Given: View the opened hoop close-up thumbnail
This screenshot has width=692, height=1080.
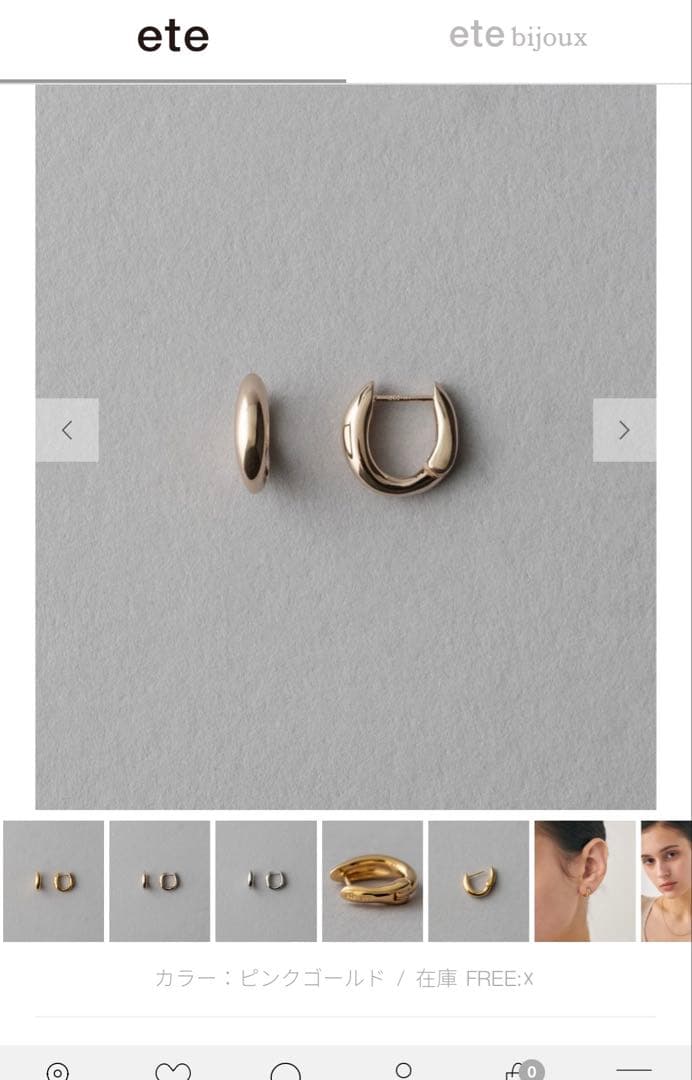Looking at the screenshot, I should click(x=372, y=881).
